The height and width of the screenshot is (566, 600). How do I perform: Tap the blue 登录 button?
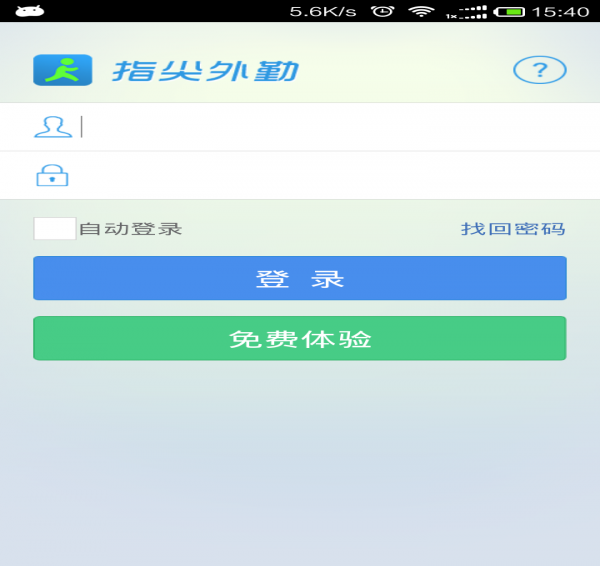(x=300, y=278)
